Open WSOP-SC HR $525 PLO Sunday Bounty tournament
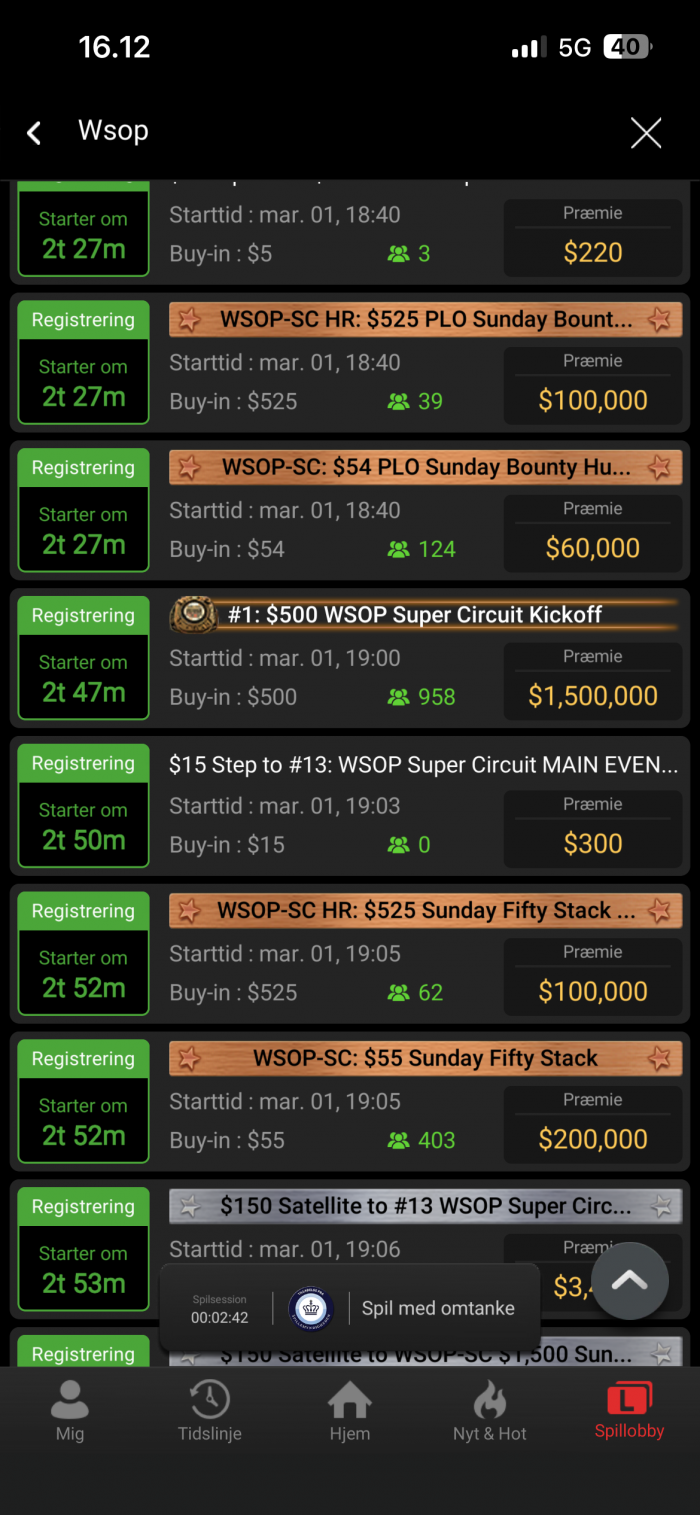This screenshot has width=700, height=1515. (x=425, y=320)
